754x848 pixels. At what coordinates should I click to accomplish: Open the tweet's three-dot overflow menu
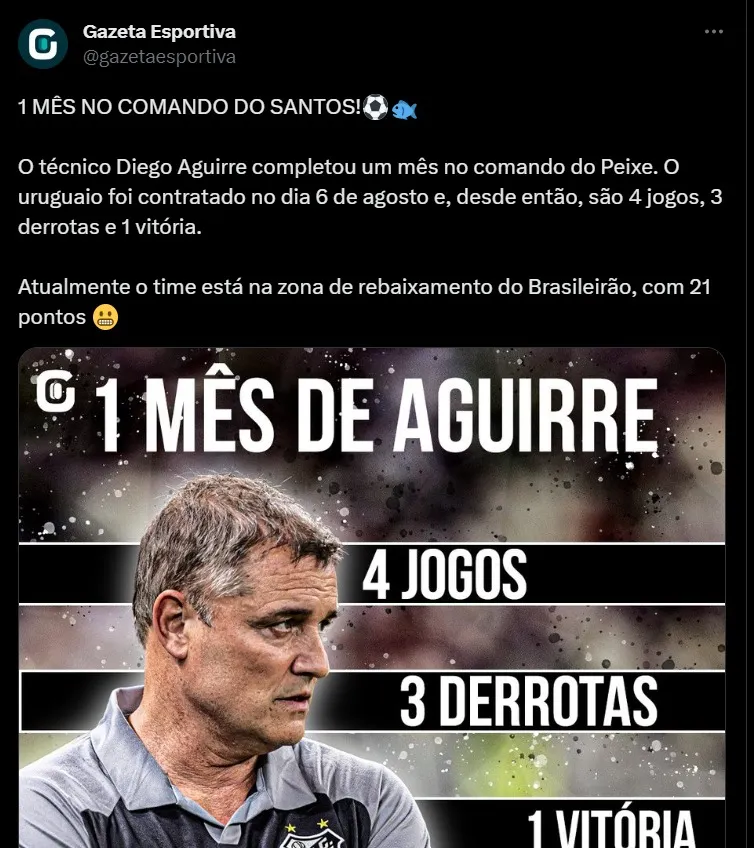(713, 32)
